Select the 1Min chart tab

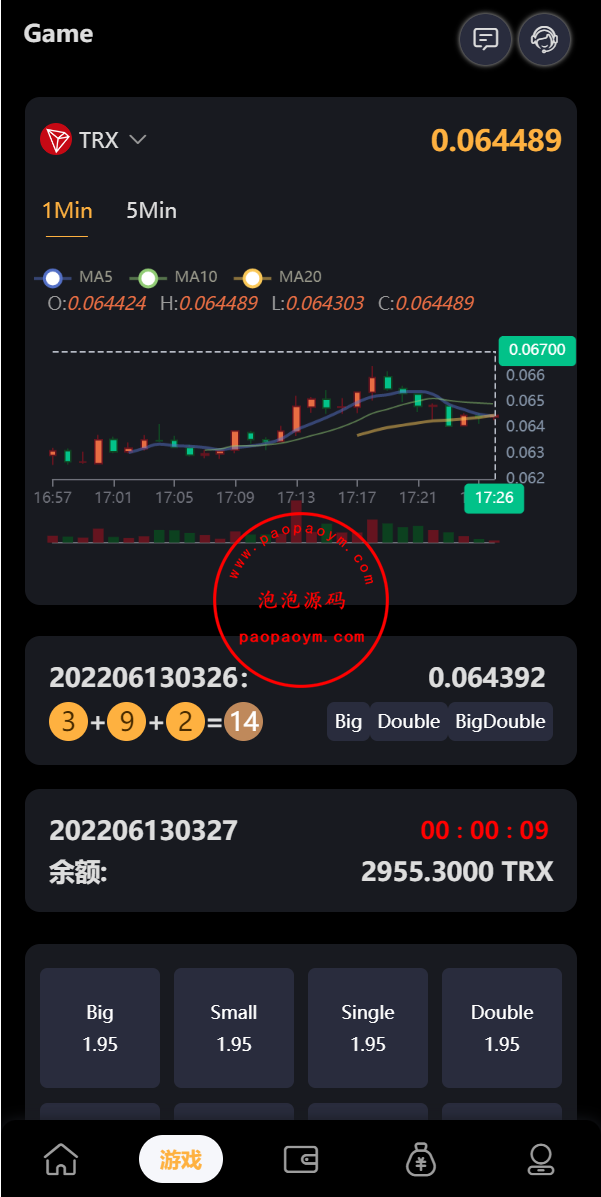[67, 210]
